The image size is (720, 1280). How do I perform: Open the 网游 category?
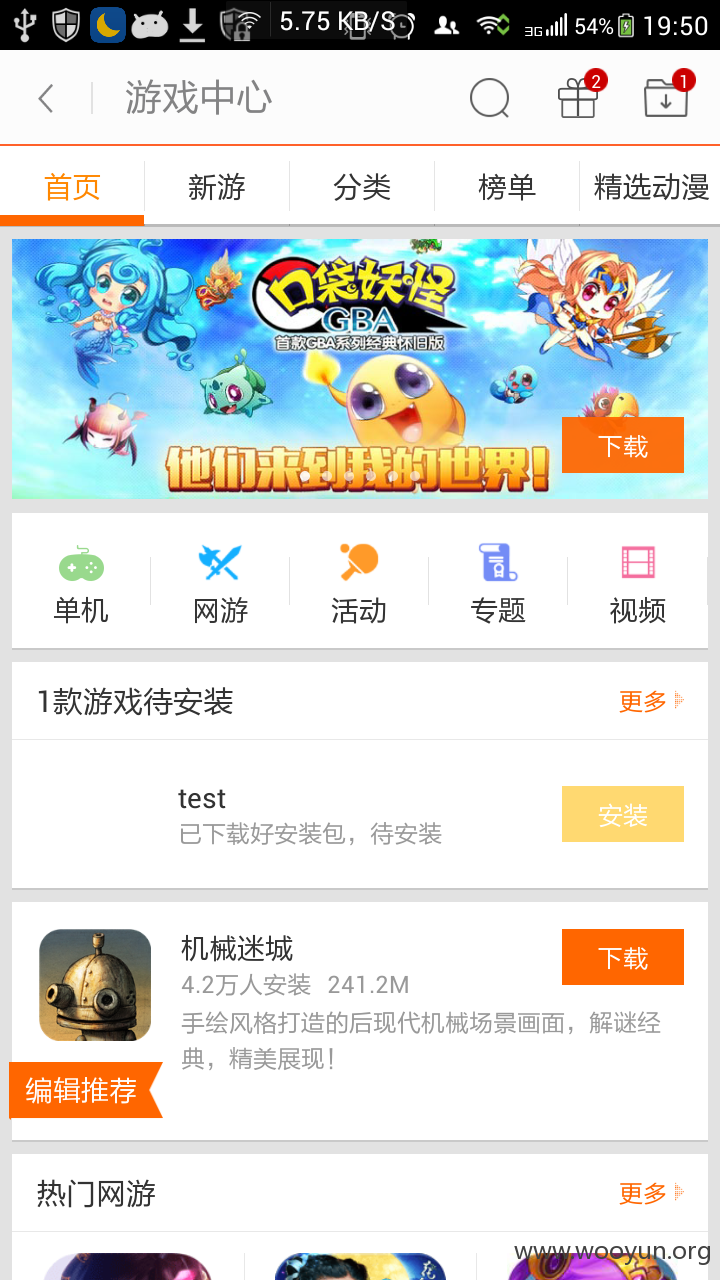click(220, 585)
